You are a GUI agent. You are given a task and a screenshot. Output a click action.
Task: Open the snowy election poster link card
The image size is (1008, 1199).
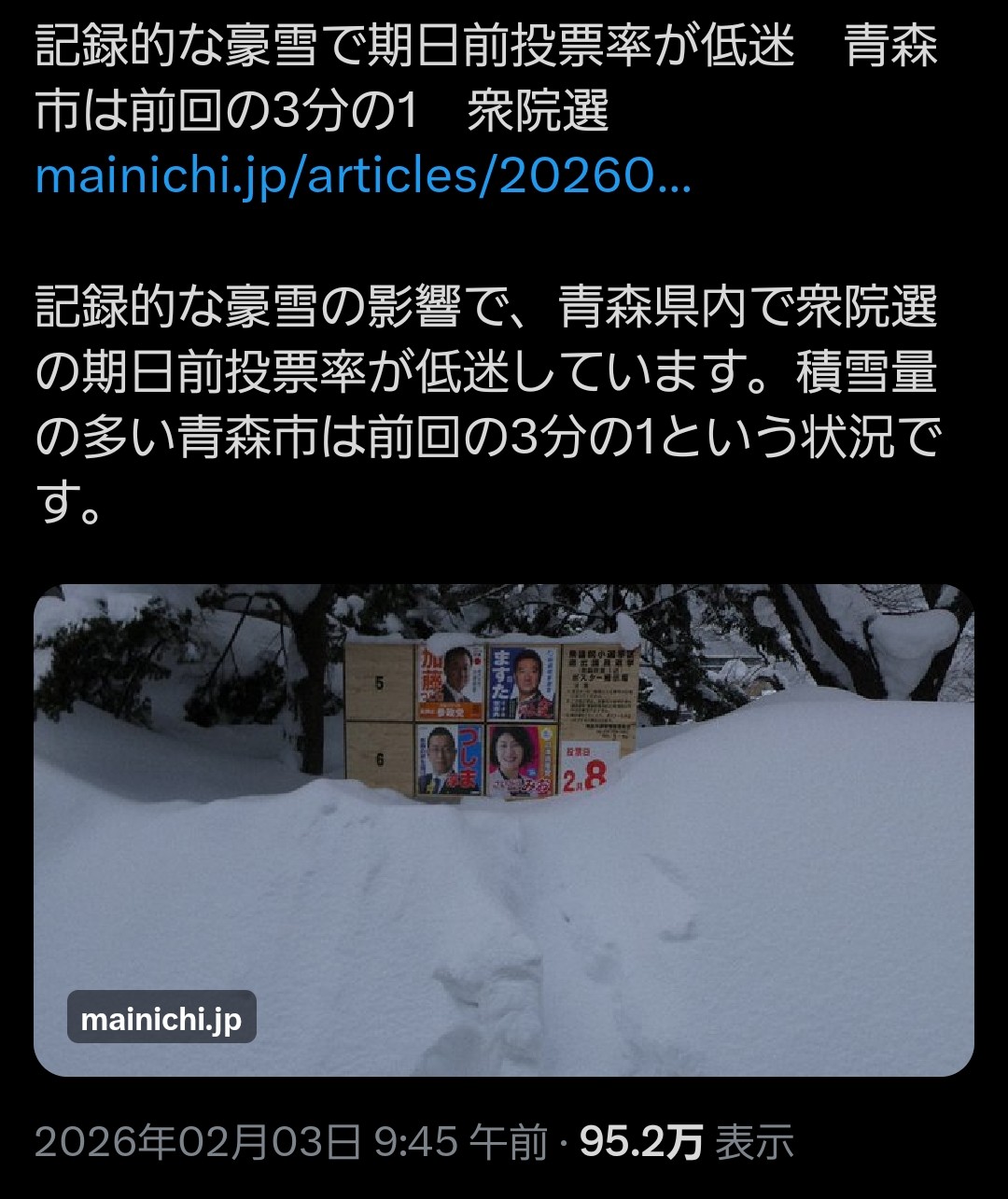point(504,830)
